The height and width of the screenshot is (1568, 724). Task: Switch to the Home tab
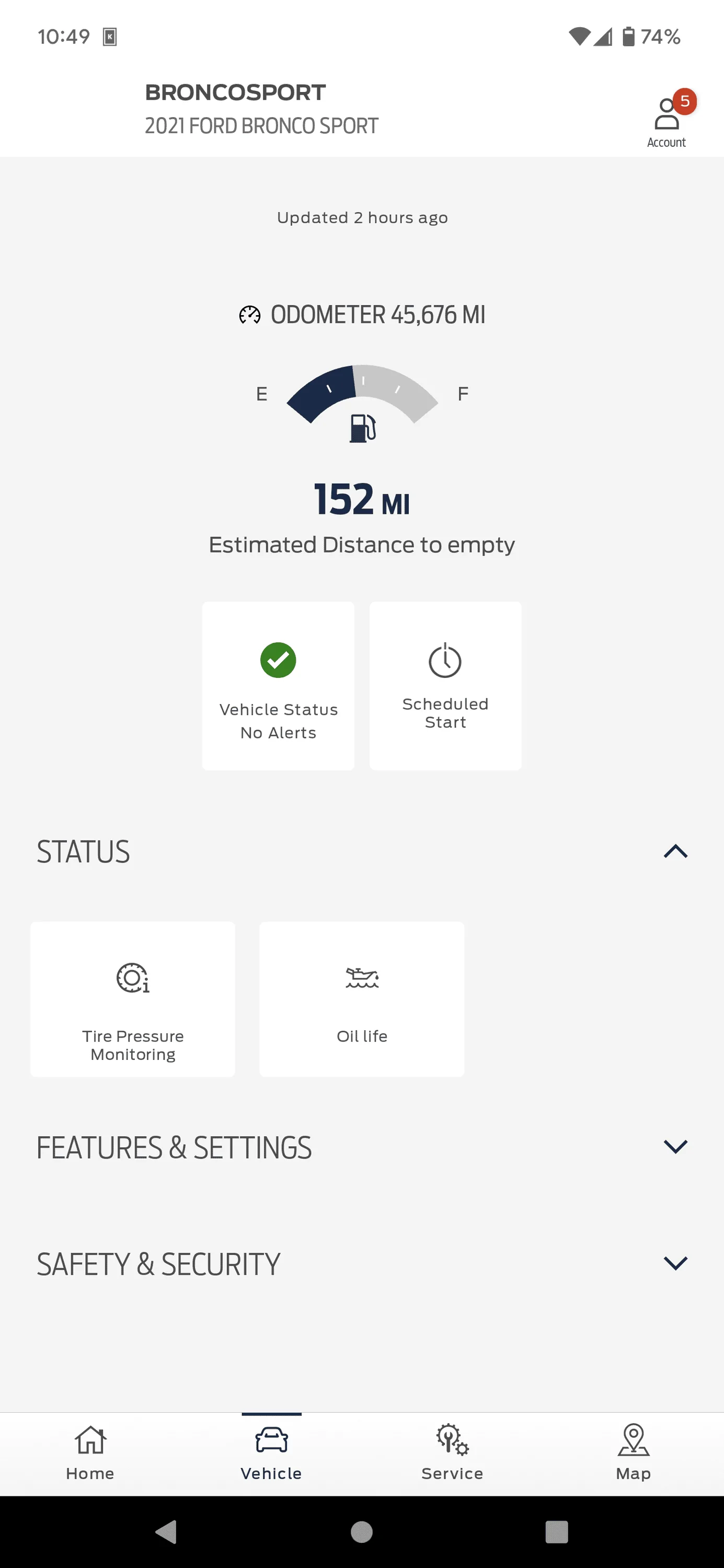coord(90,1454)
